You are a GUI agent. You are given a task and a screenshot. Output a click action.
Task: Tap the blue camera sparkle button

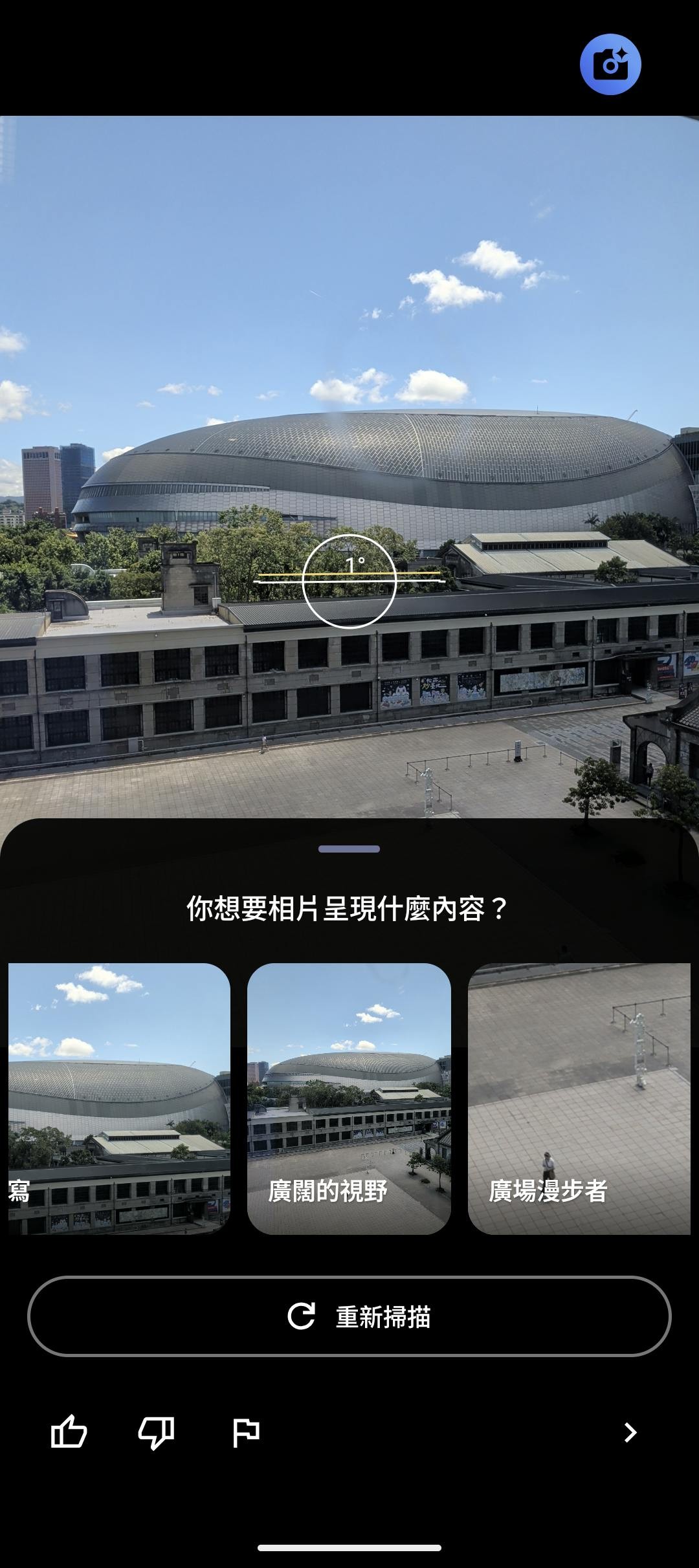pyautogui.click(x=610, y=65)
